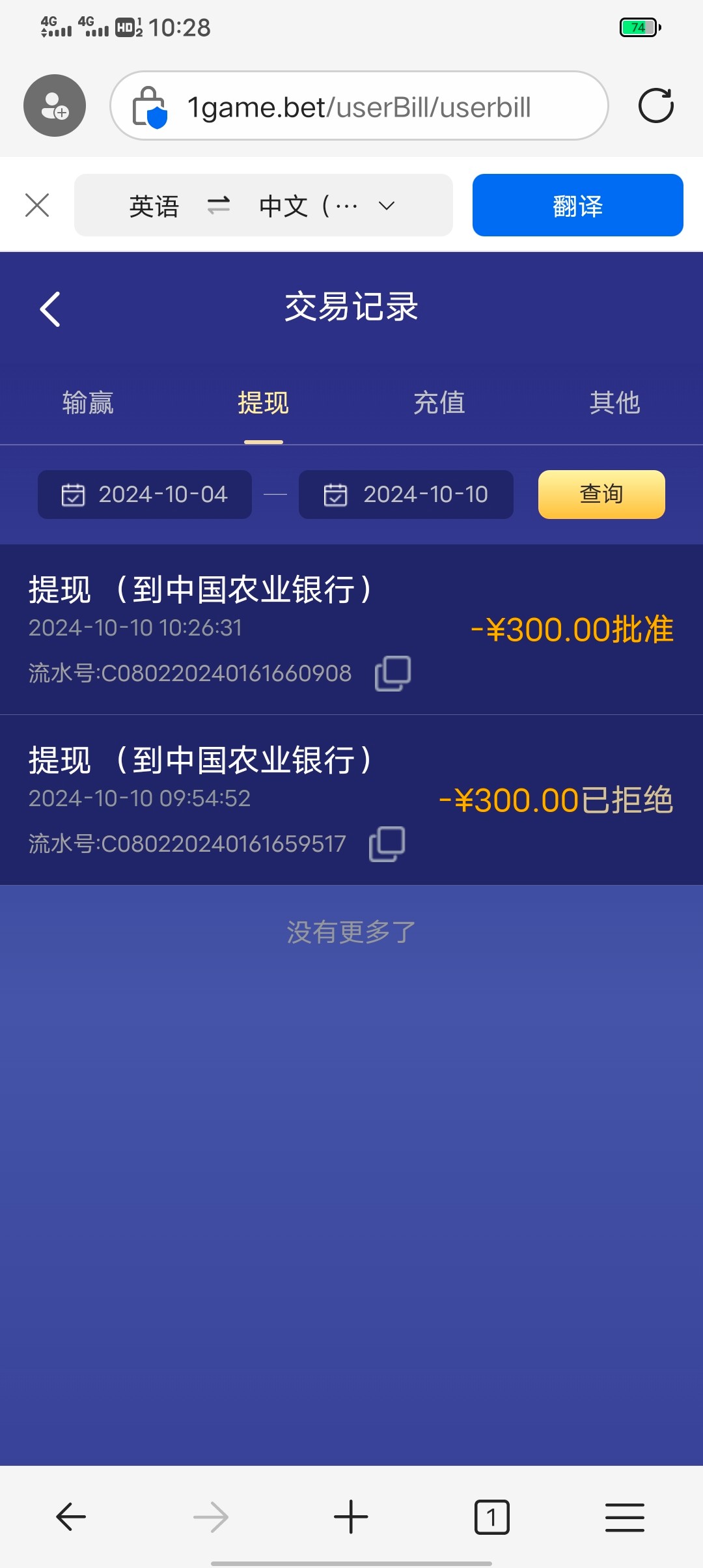Tap the calendar icon on the start date field
The height and width of the screenshot is (1568, 703).
coord(73,495)
